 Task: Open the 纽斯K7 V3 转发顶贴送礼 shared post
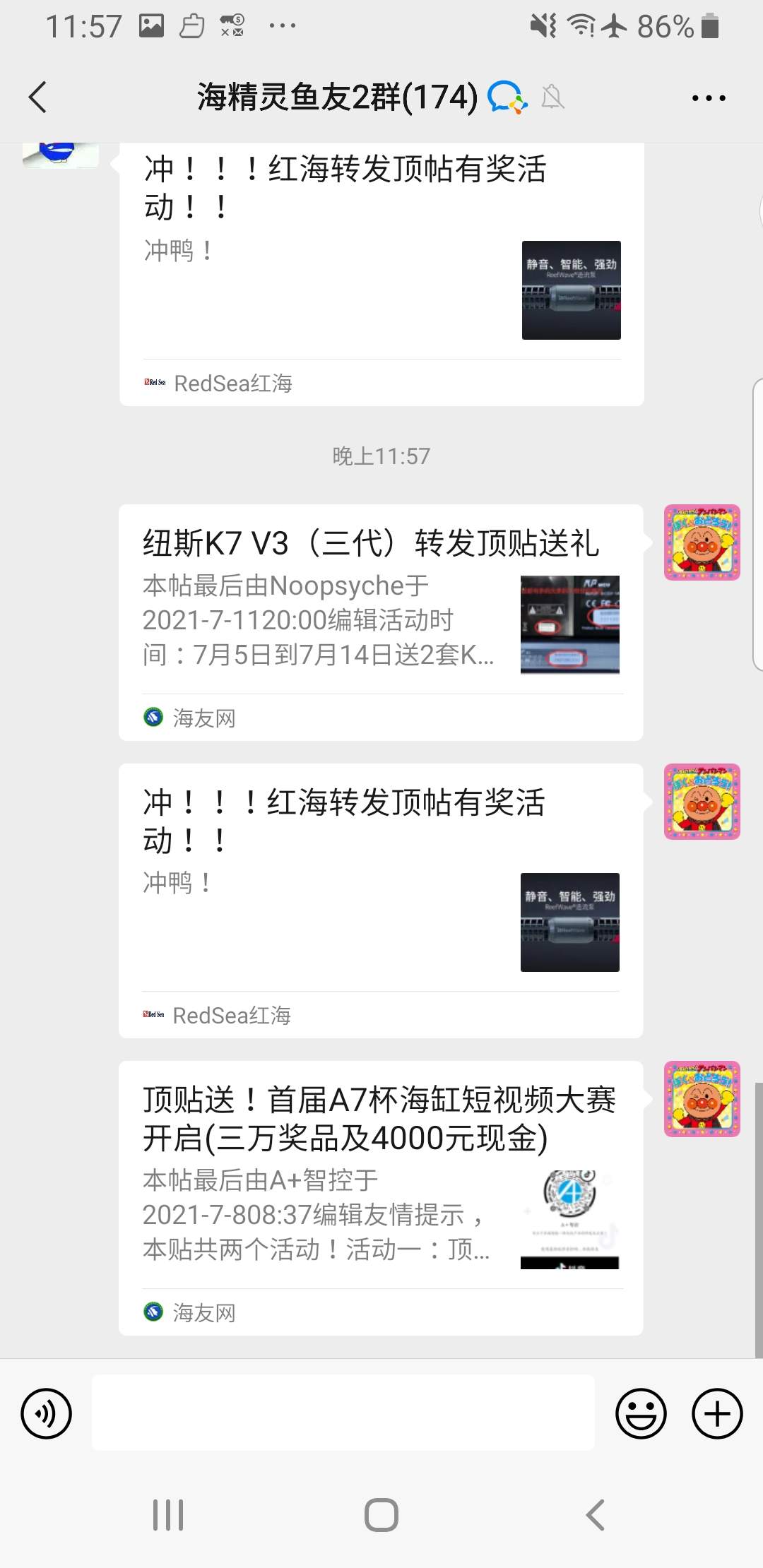[x=380, y=622]
